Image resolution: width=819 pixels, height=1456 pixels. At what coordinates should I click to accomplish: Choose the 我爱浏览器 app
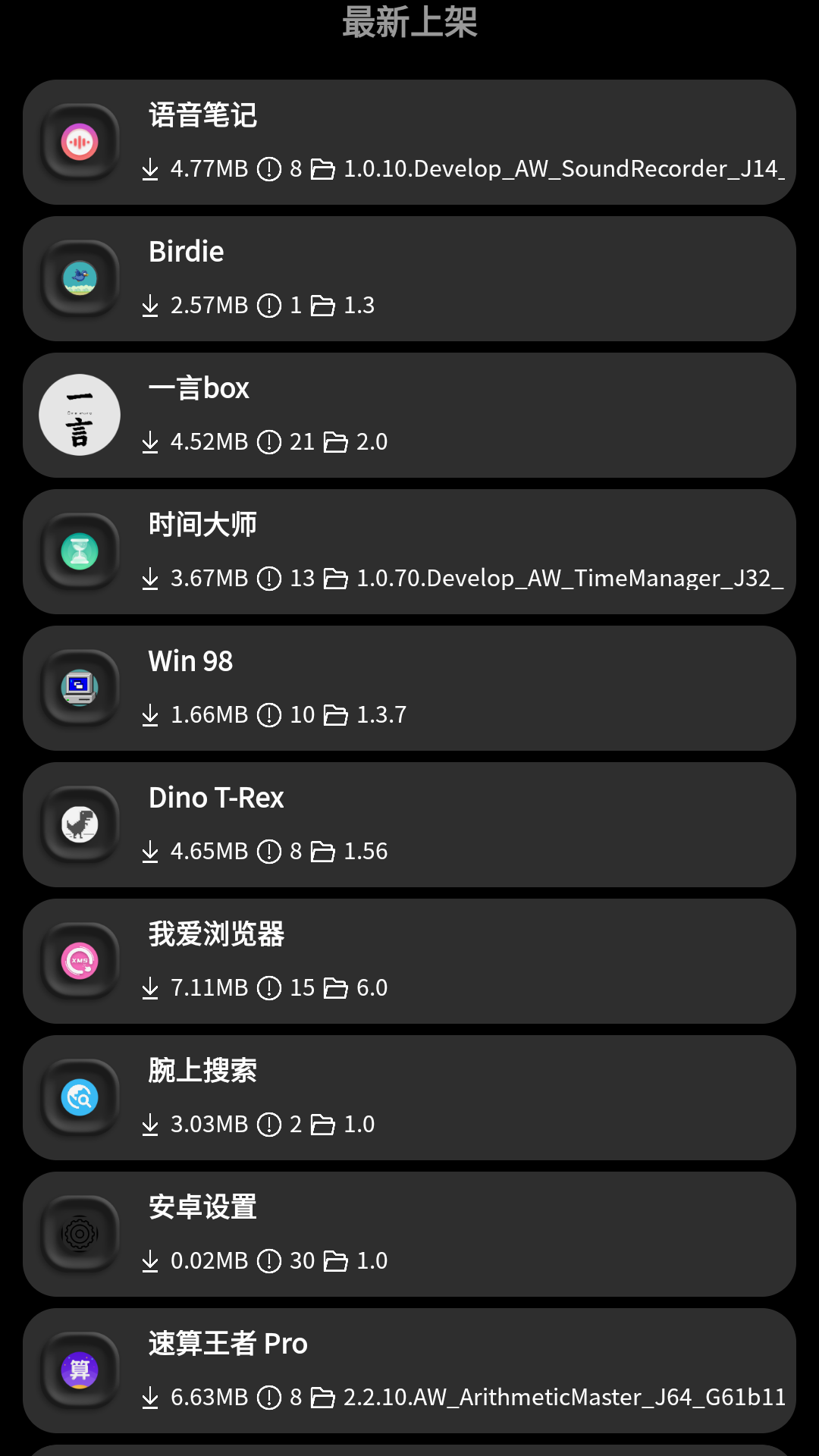click(409, 962)
